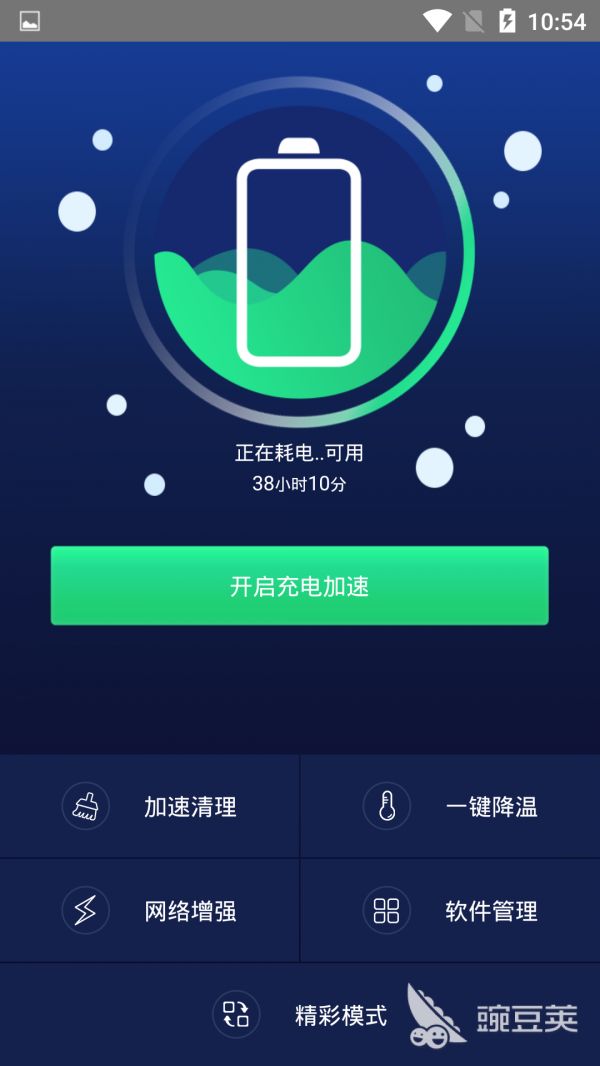The height and width of the screenshot is (1066, 600).
Task: Tap the 开启充电加速 button
Action: click(299, 586)
